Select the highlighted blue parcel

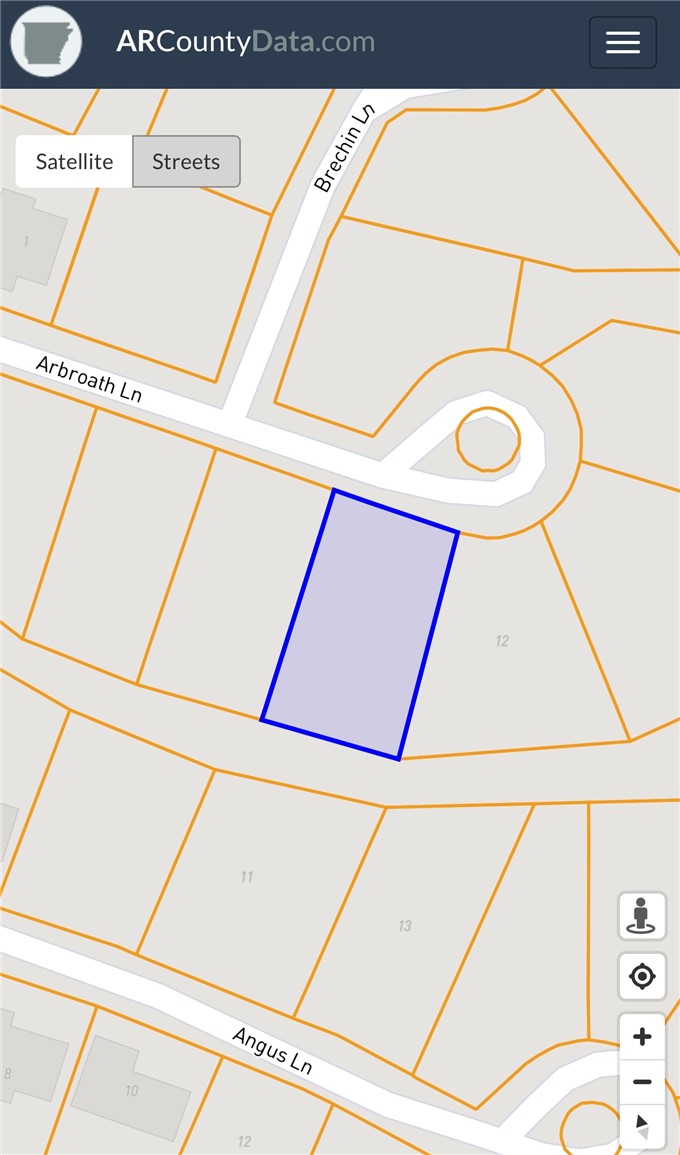[360, 625]
